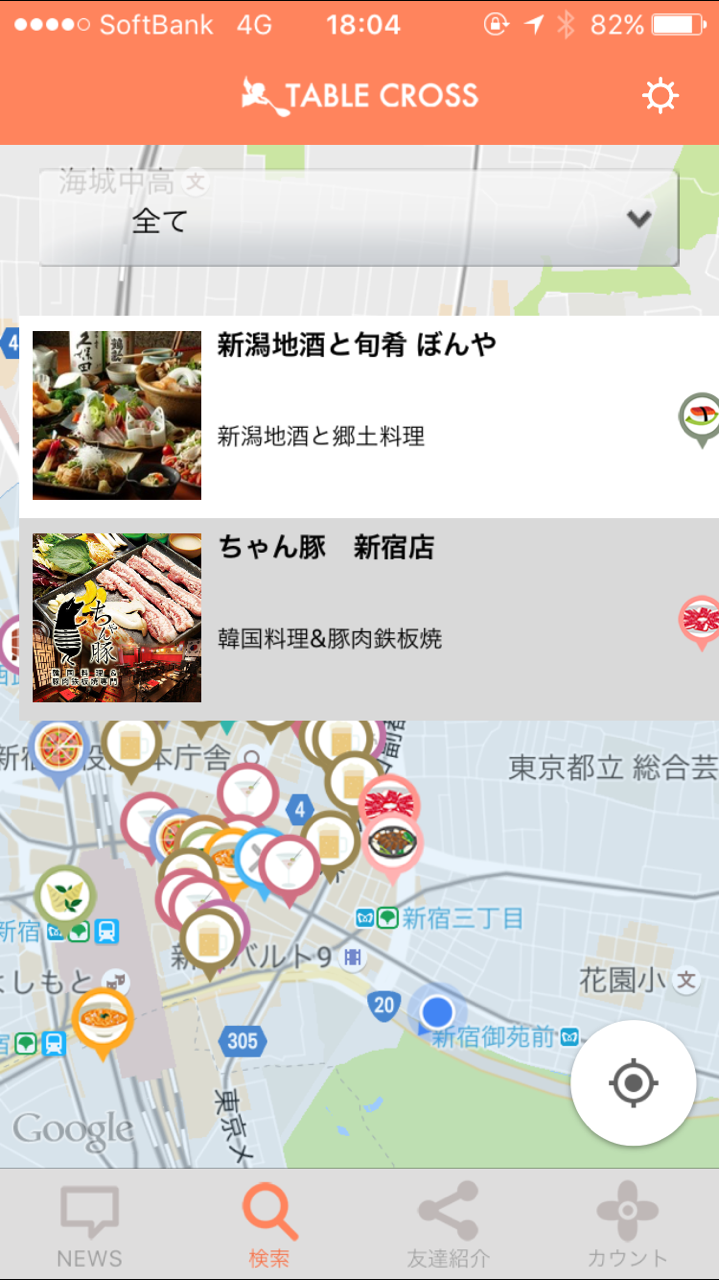Open the settings gear icon
This screenshot has height=1280, width=719.
click(x=660, y=96)
